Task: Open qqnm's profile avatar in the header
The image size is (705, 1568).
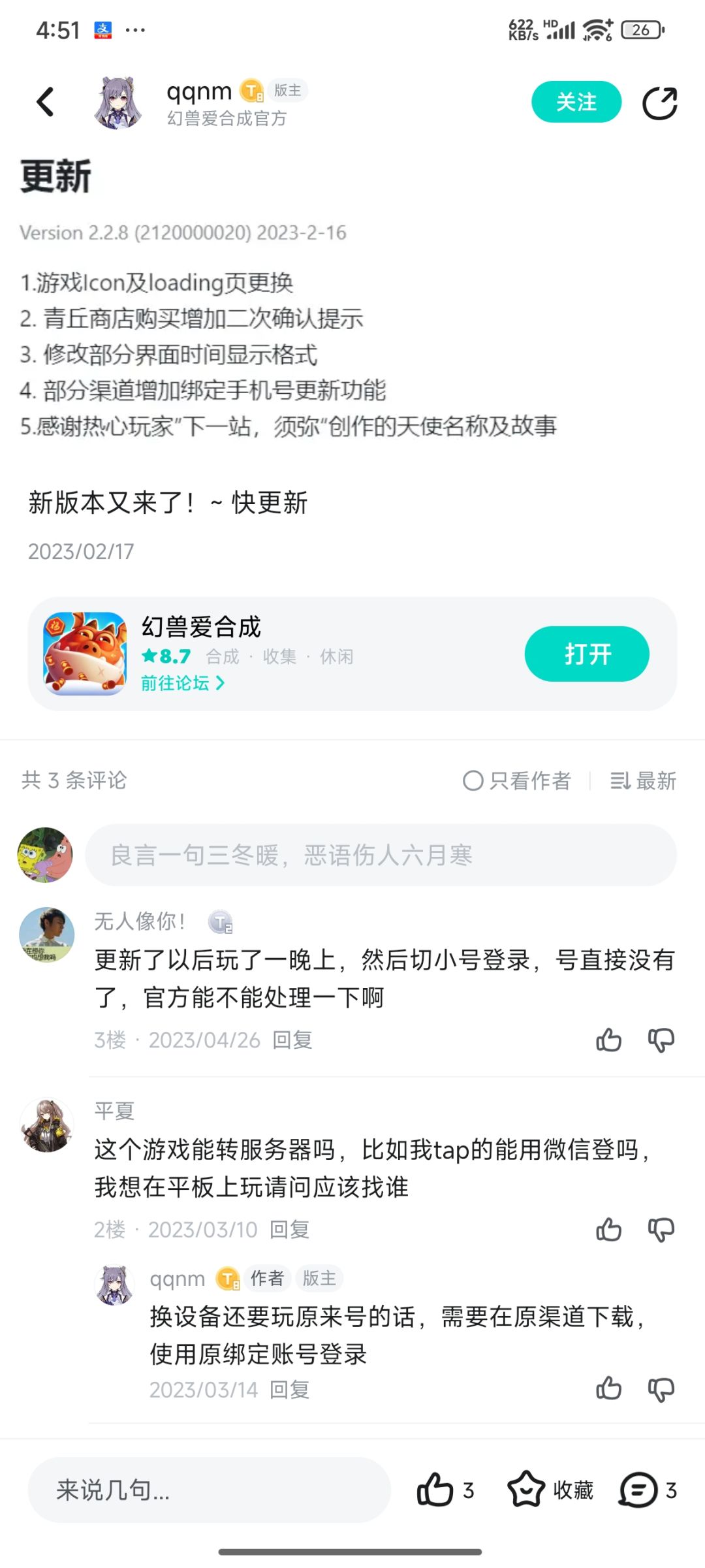Action: pyautogui.click(x=117, y=102)
